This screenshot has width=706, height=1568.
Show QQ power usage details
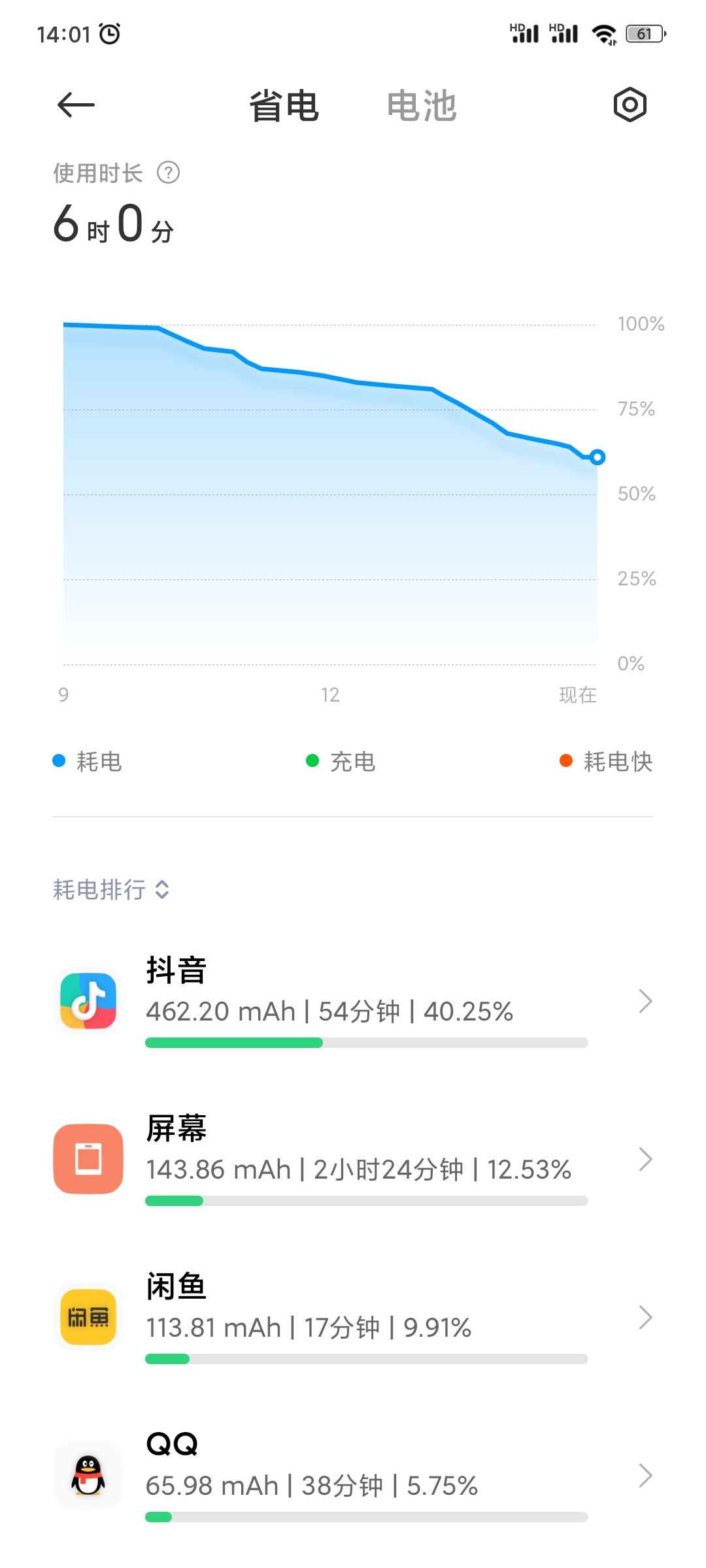click(x=353, y=1475)
